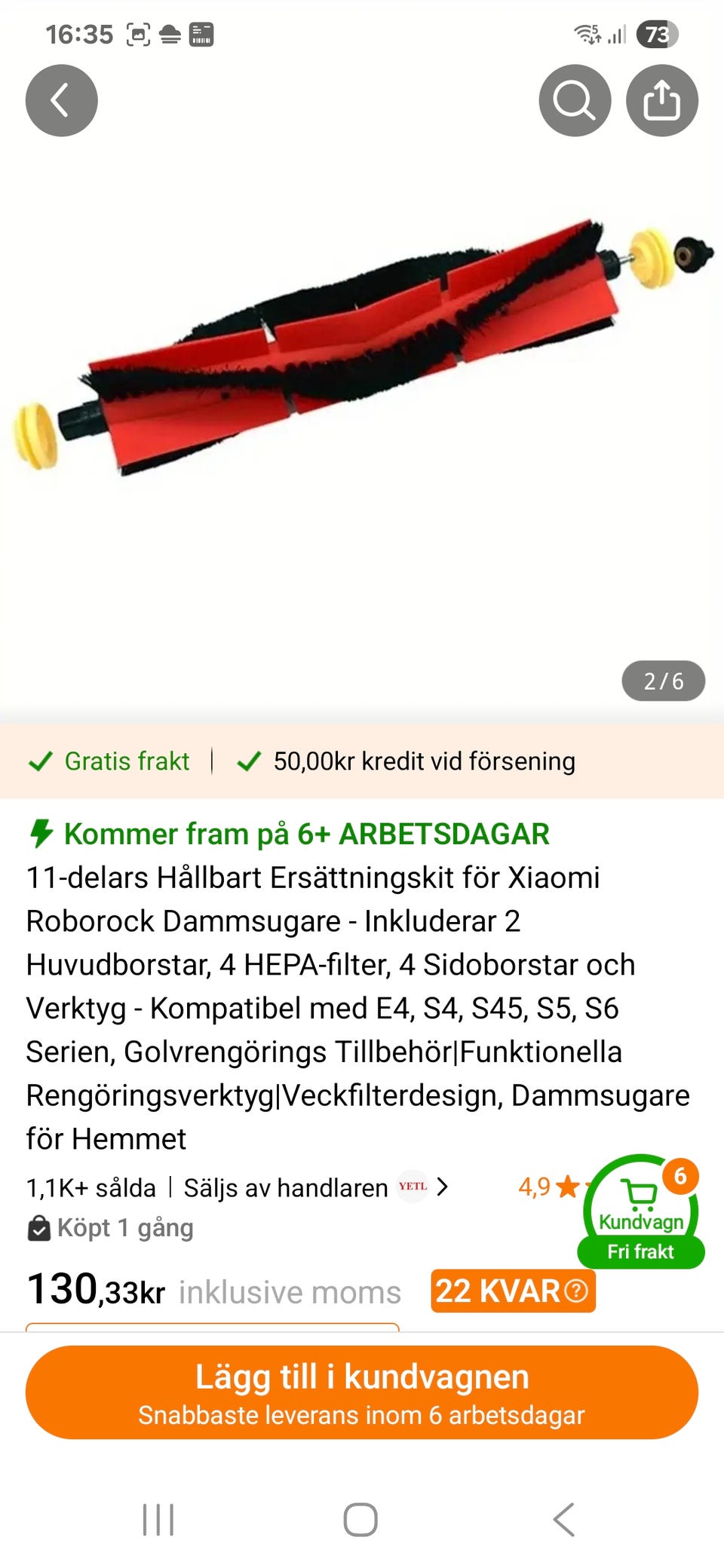Image resolution: width=724 pixels, height=1568 pixels.
Task: Tap the checkmark beside 50,00kr kredit vid försening
Action: click(249, 761)
